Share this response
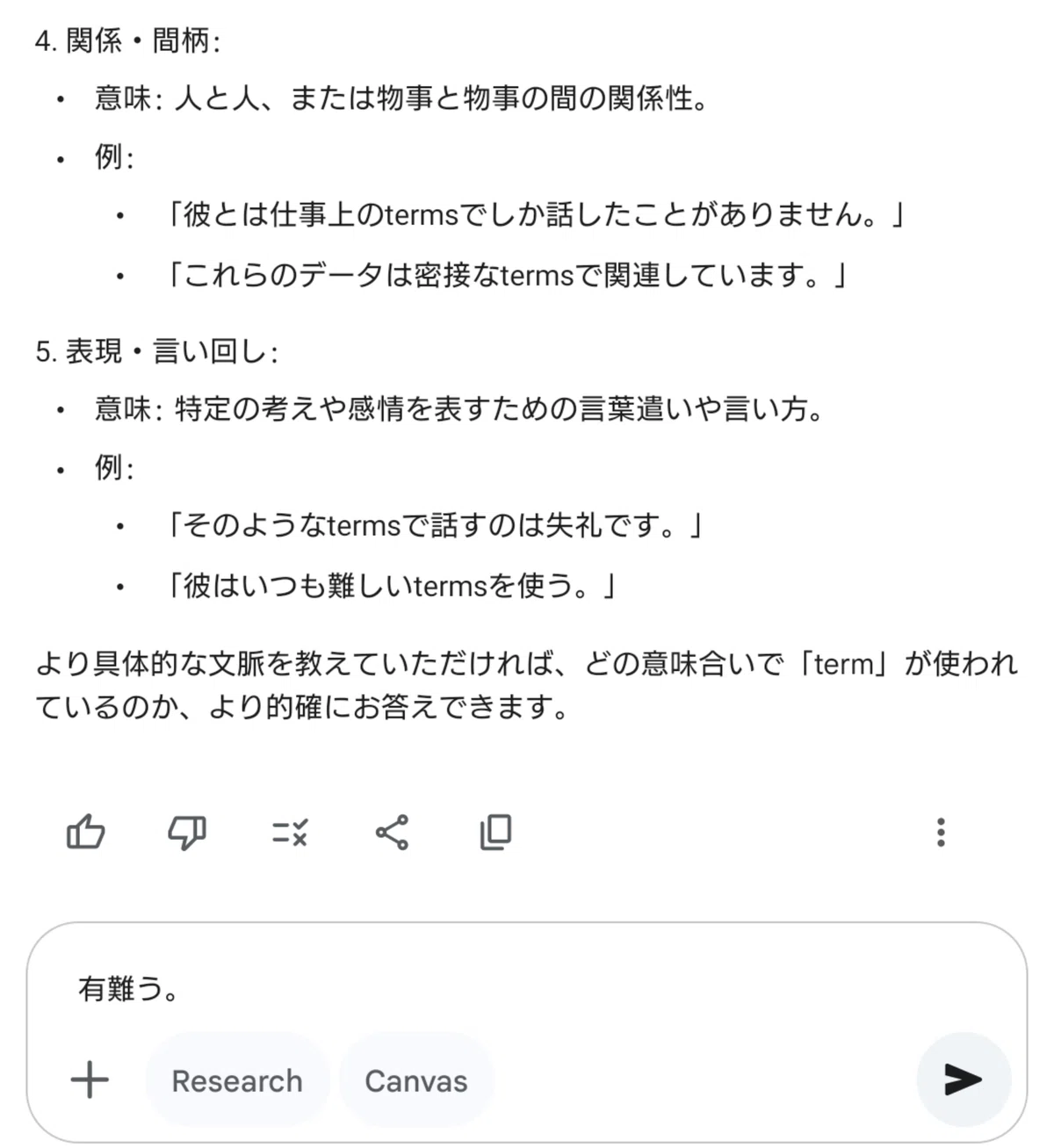1054x1148 pixels. click(392, 832)
